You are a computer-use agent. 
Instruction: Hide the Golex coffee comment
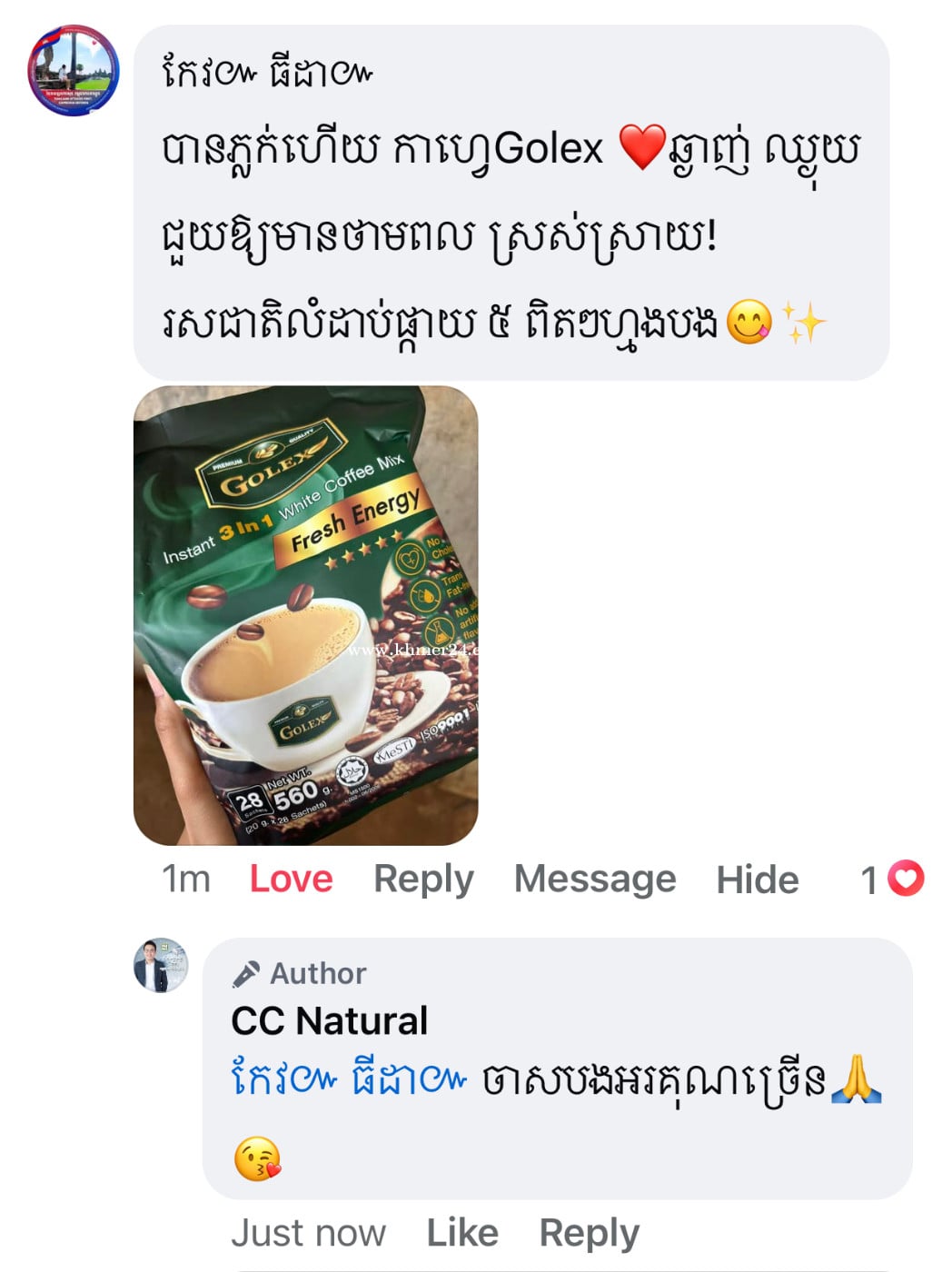click(x=758, y=879)
